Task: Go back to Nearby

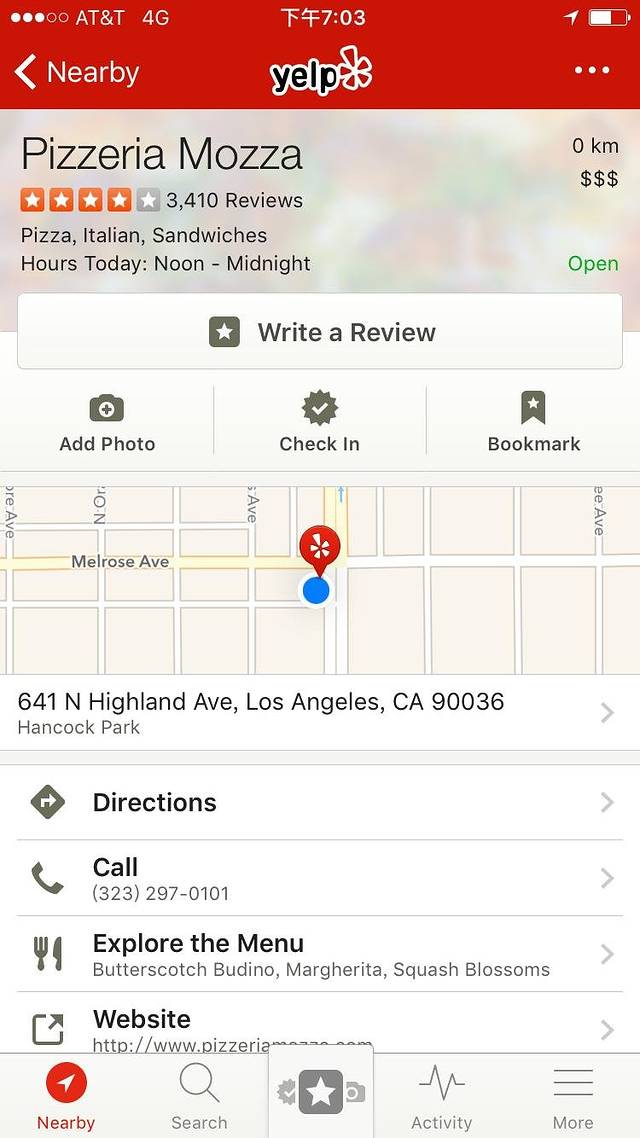Action: click(77, 73)
